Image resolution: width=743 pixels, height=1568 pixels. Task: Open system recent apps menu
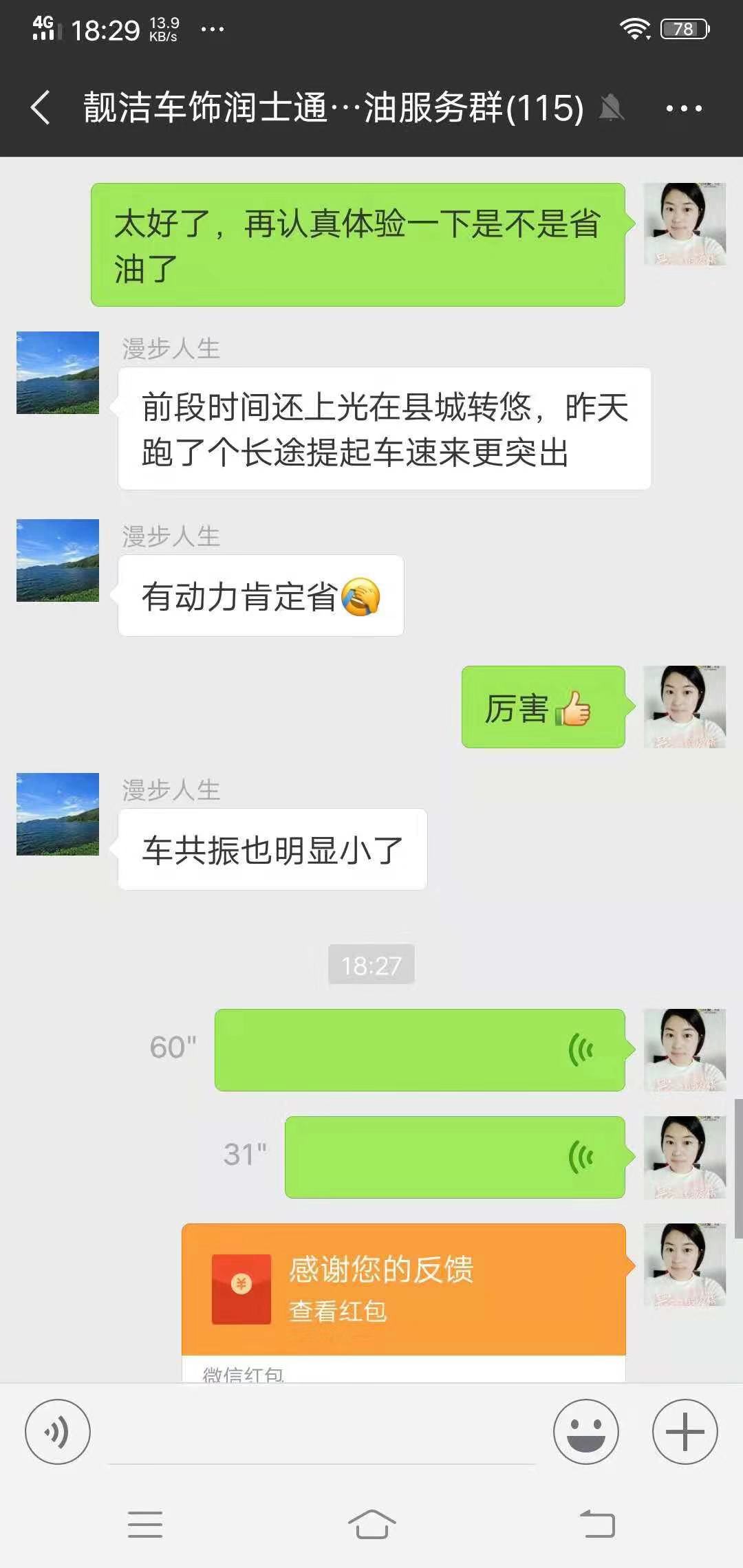[x=145, y=1524]
